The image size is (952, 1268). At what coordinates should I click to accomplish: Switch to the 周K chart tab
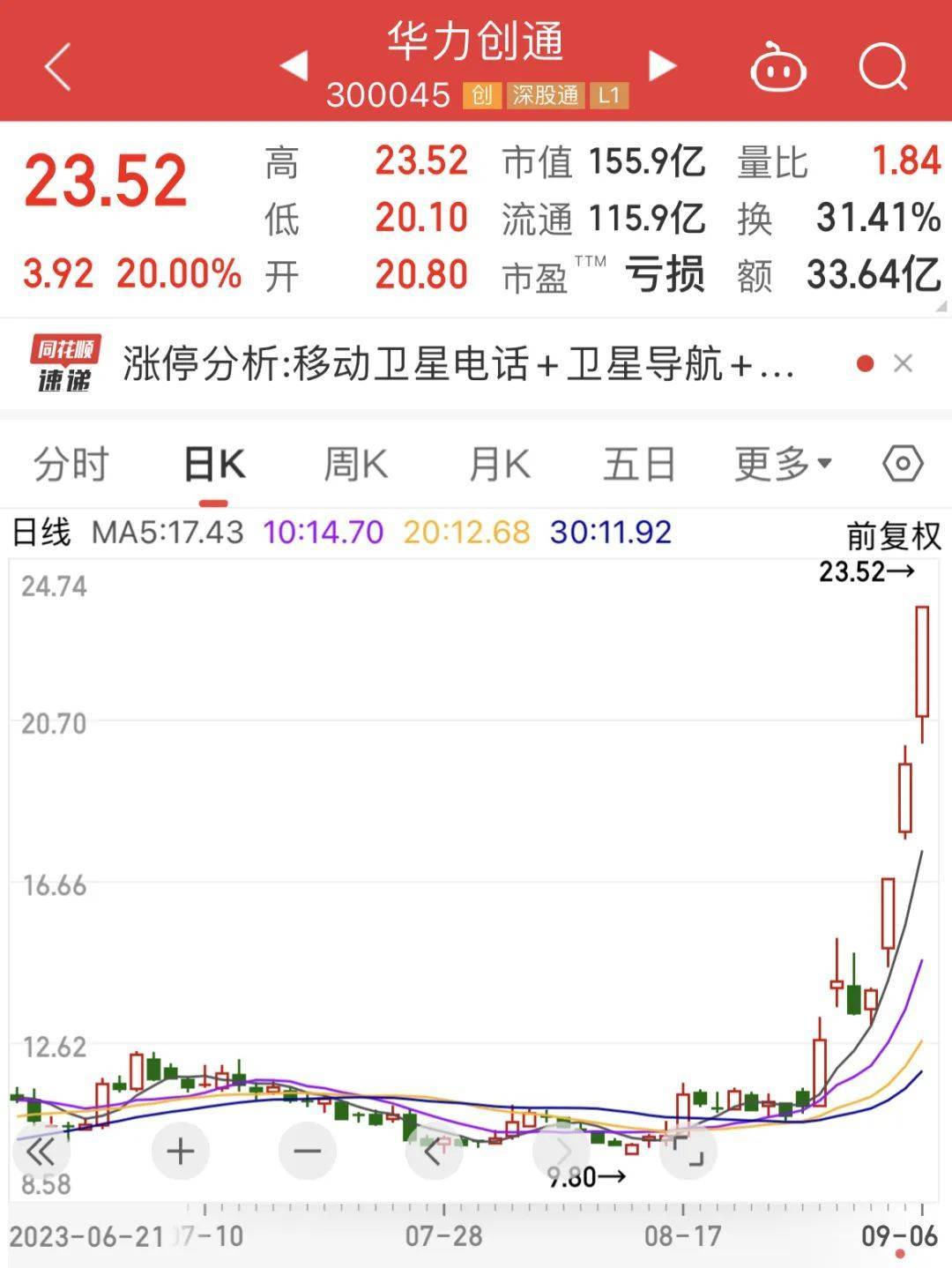pyautogui.click(x=355, y=464)
